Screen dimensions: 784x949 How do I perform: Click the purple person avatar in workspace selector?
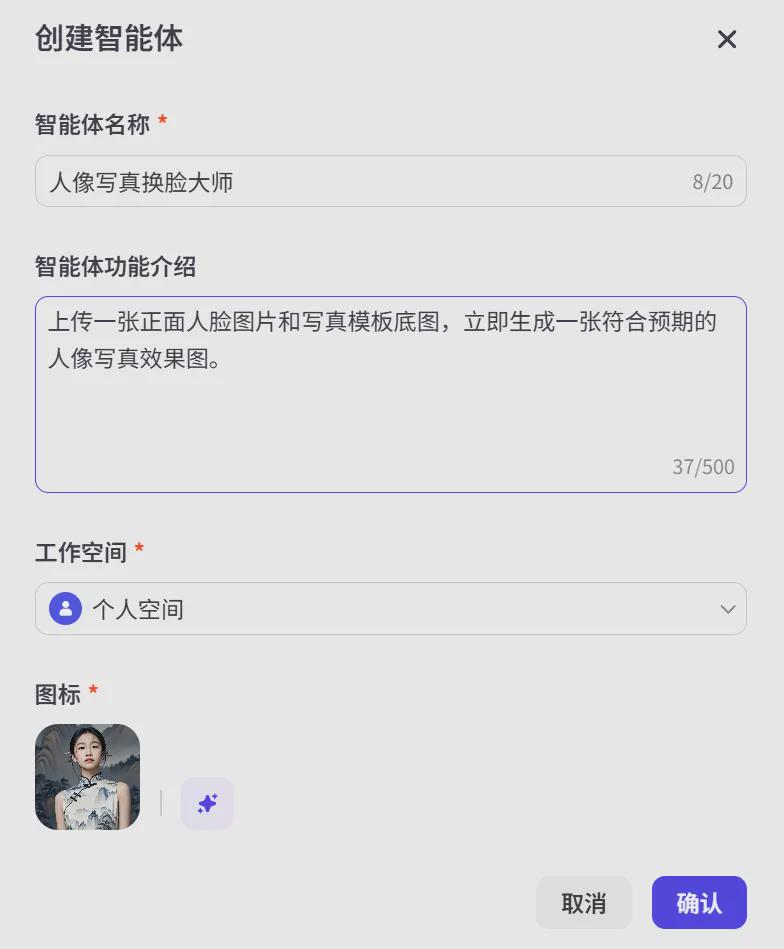[x=64, y=608]
